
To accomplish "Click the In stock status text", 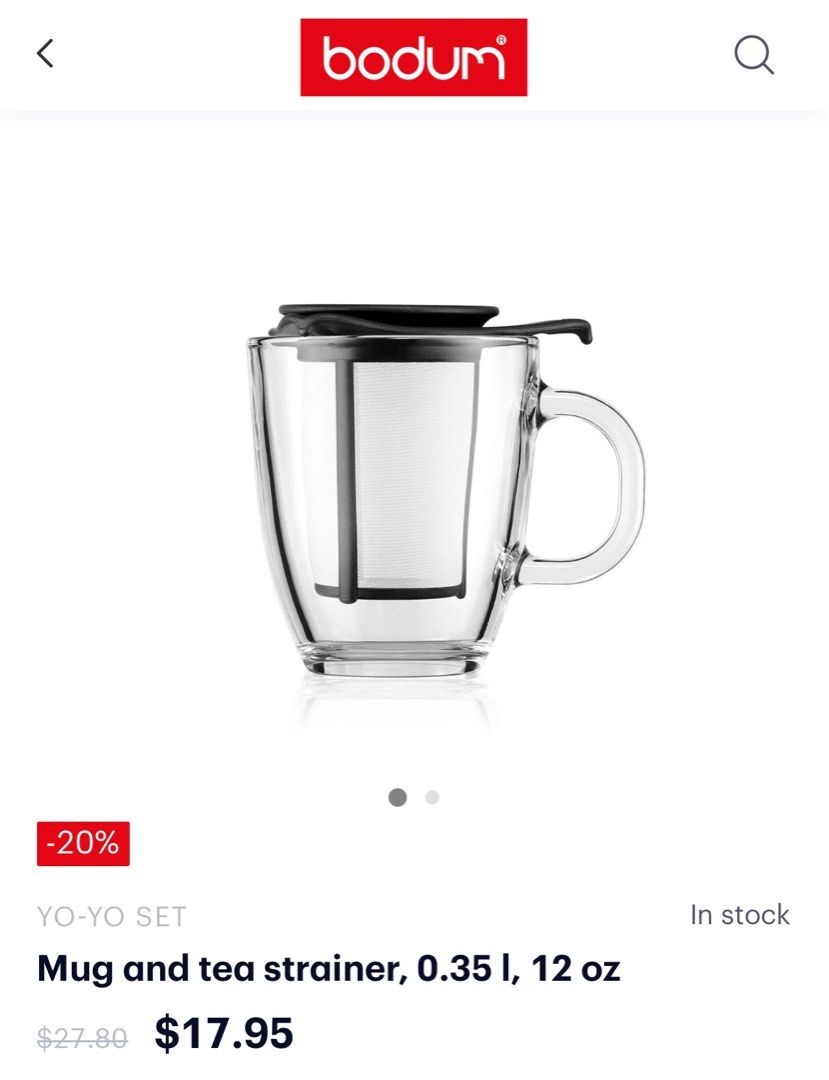I will pos(738,913).
